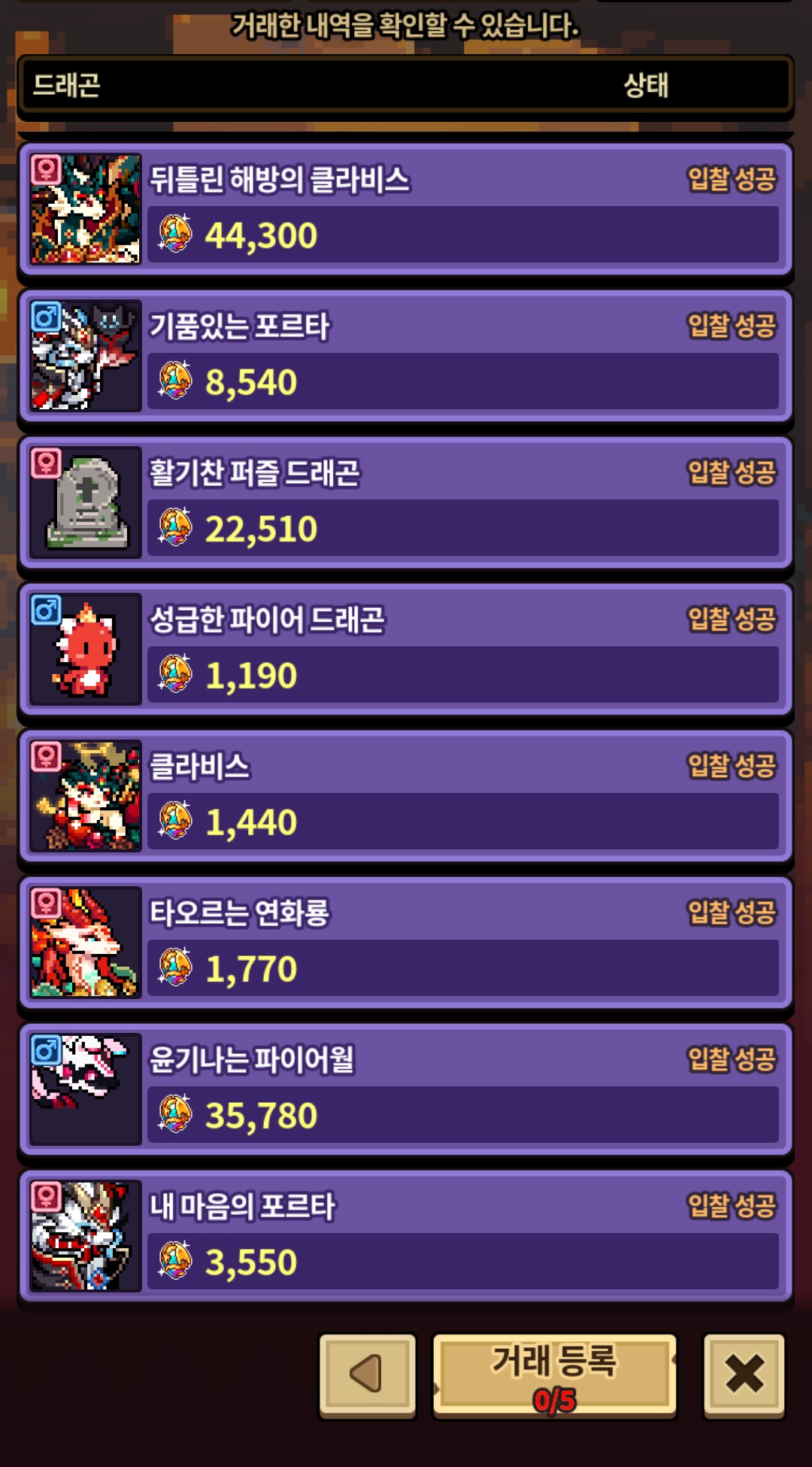Viewport: 812px width, 1467px height.
Task: Select the 윤기나는 파이어윌 row
Action: [x=406, y=1089]
